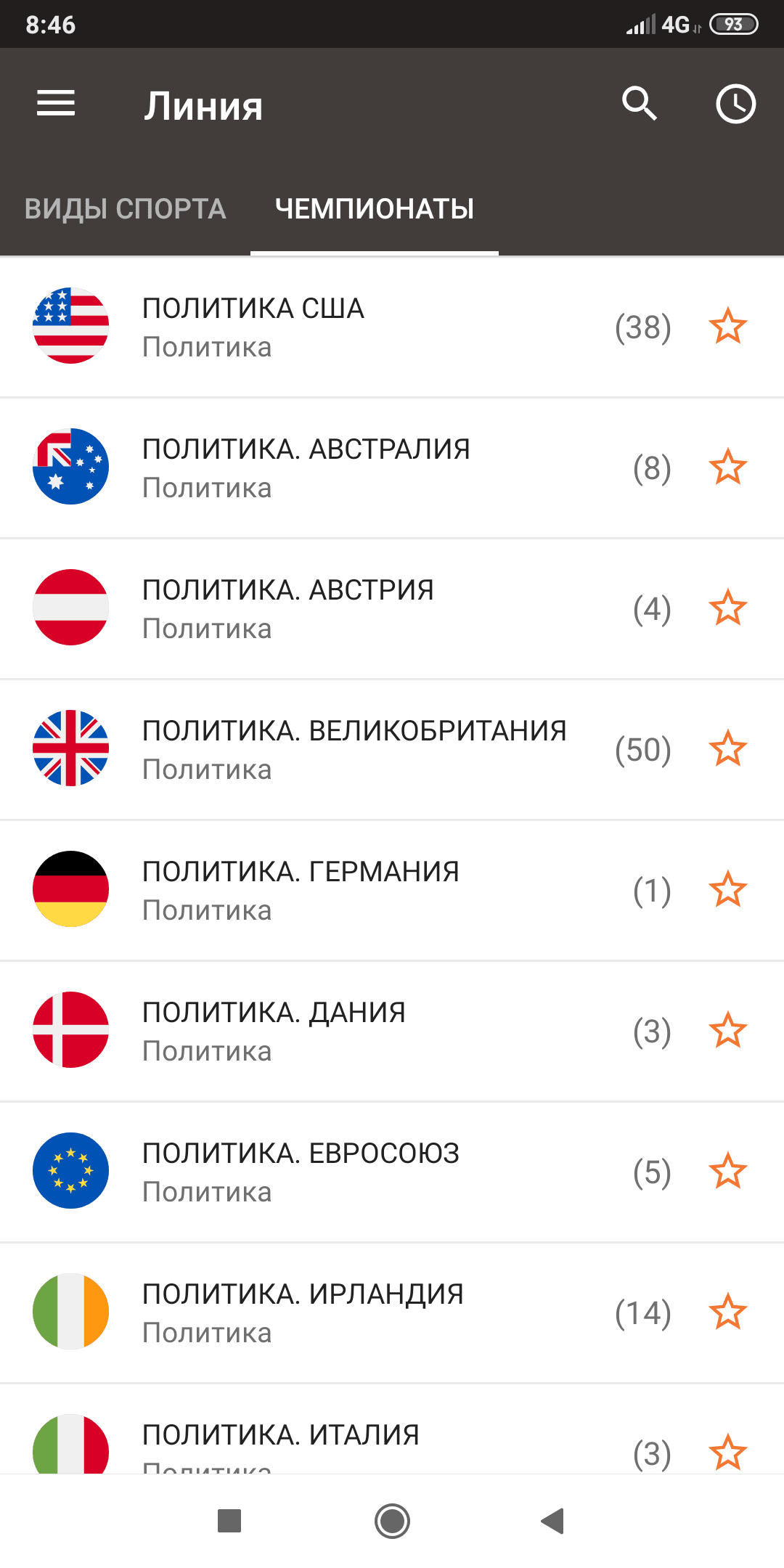This screenshot has height=1568, width=784.
Task: Open the clock time filter icon
Action: 735,104
